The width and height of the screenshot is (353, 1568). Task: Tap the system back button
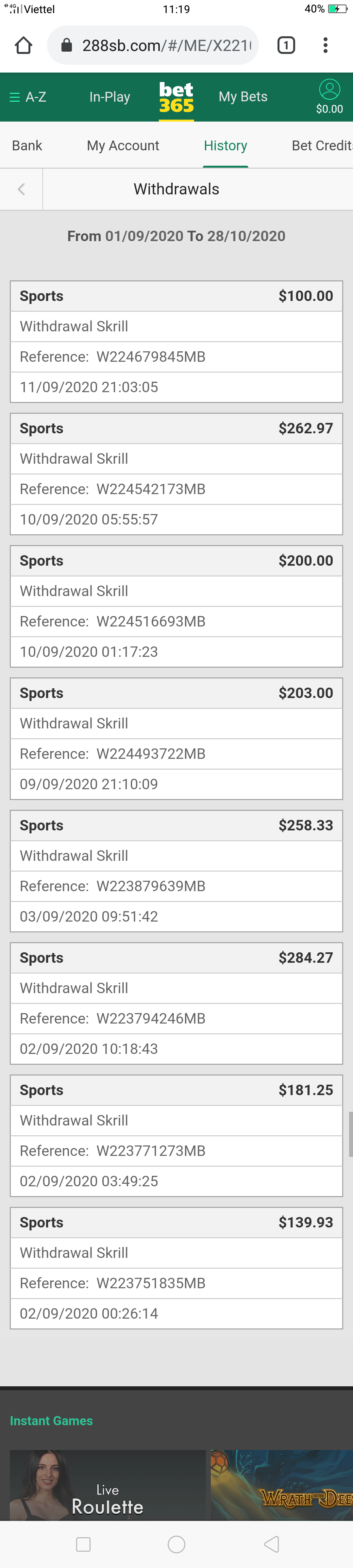point(271,1543)
